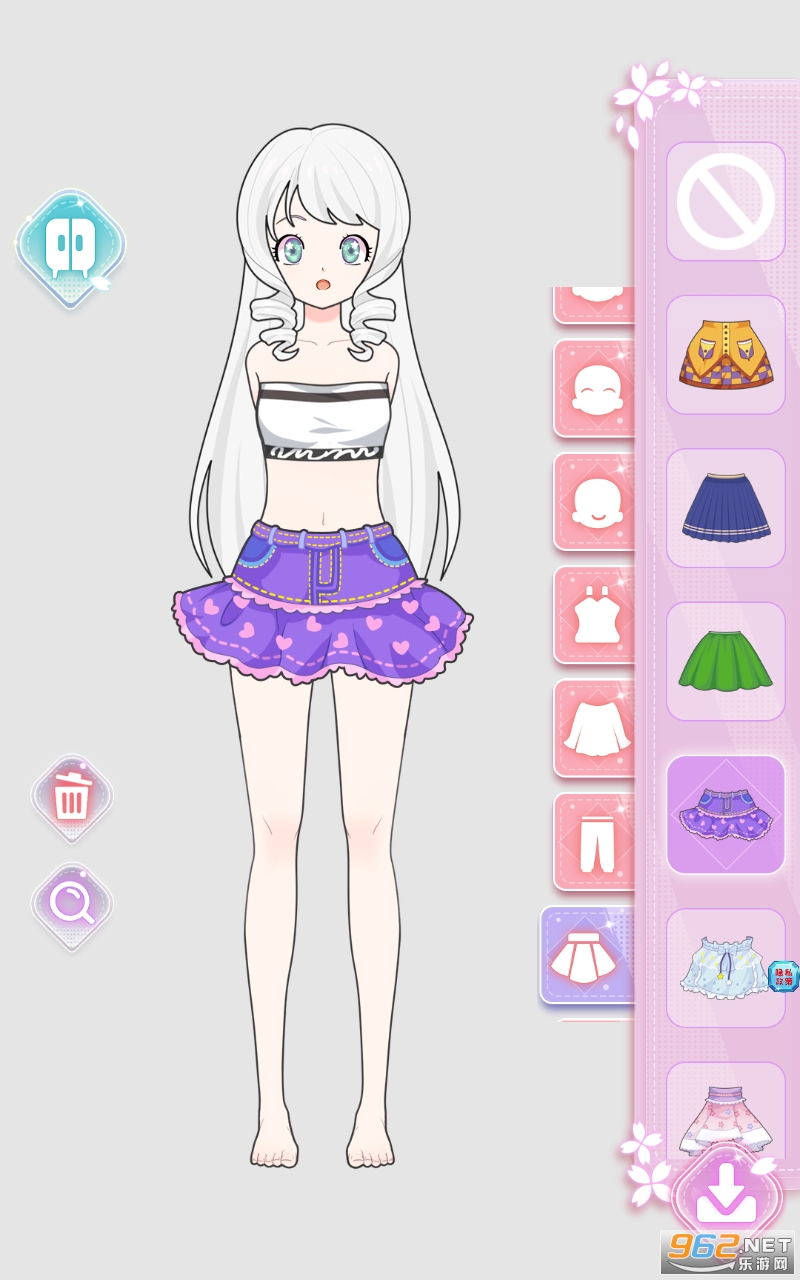Open the wardrobe icon
The height and width of the screenshot is (1280, 800).
(70, 247)
